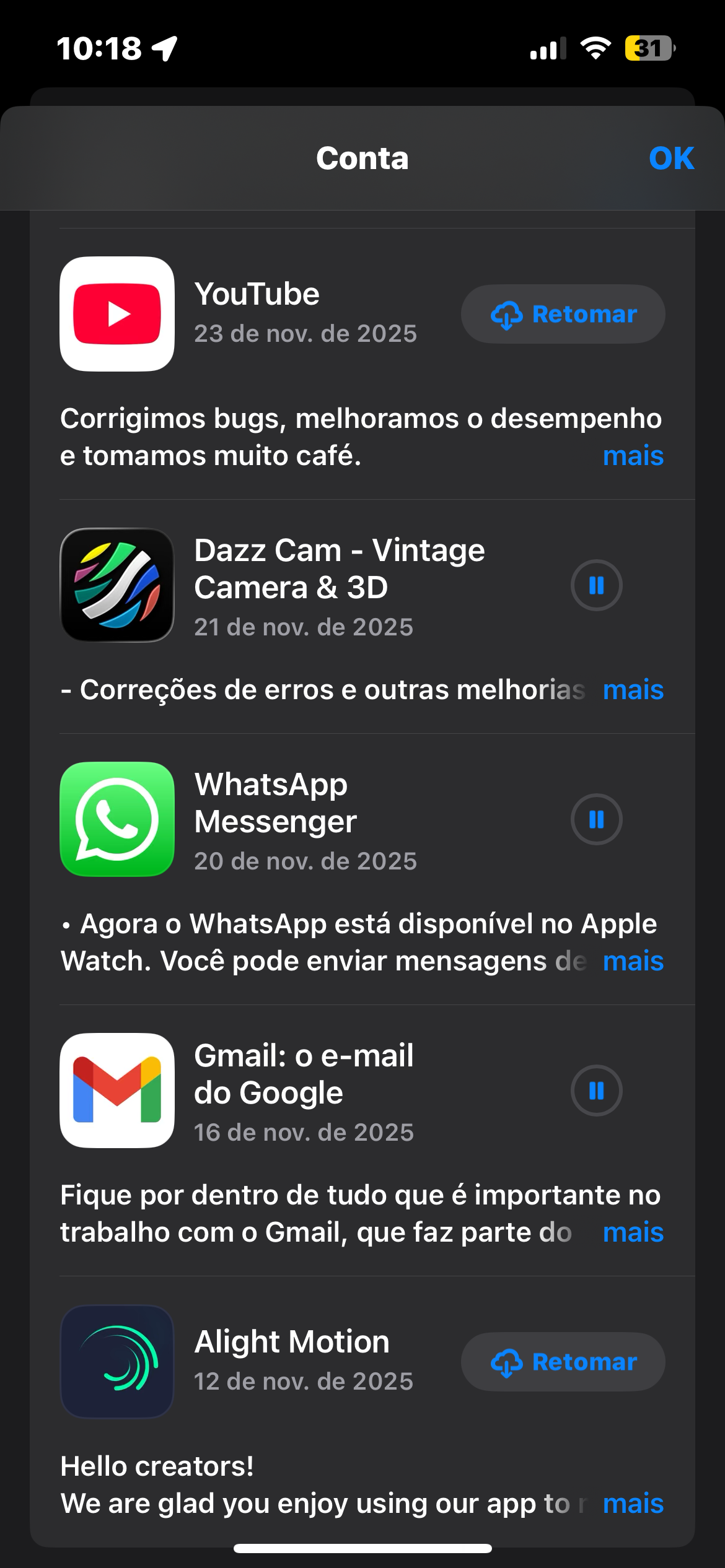Show more of Alight Motion's notes
This screenshot has width=725, height=1568.
633,1504
